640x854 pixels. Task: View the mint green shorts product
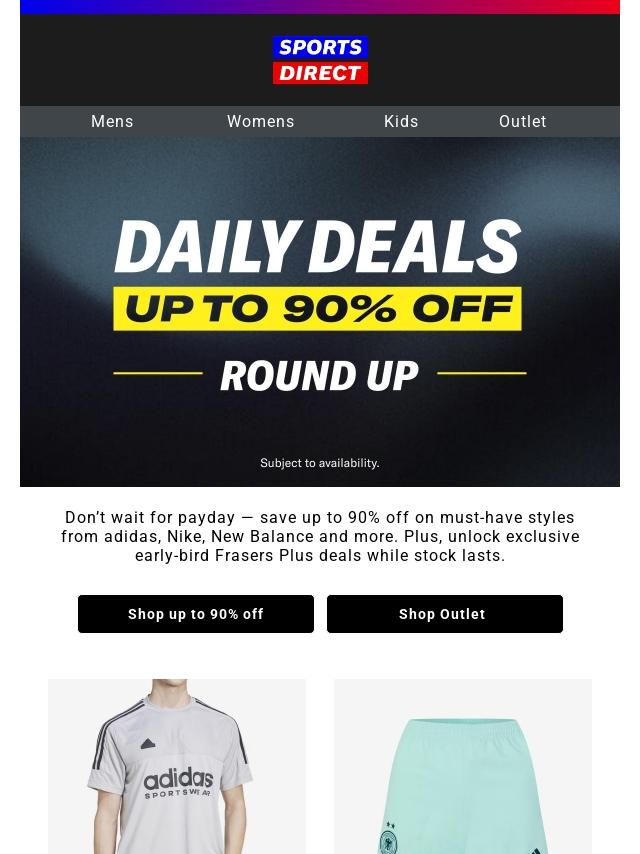coord(463,766)
